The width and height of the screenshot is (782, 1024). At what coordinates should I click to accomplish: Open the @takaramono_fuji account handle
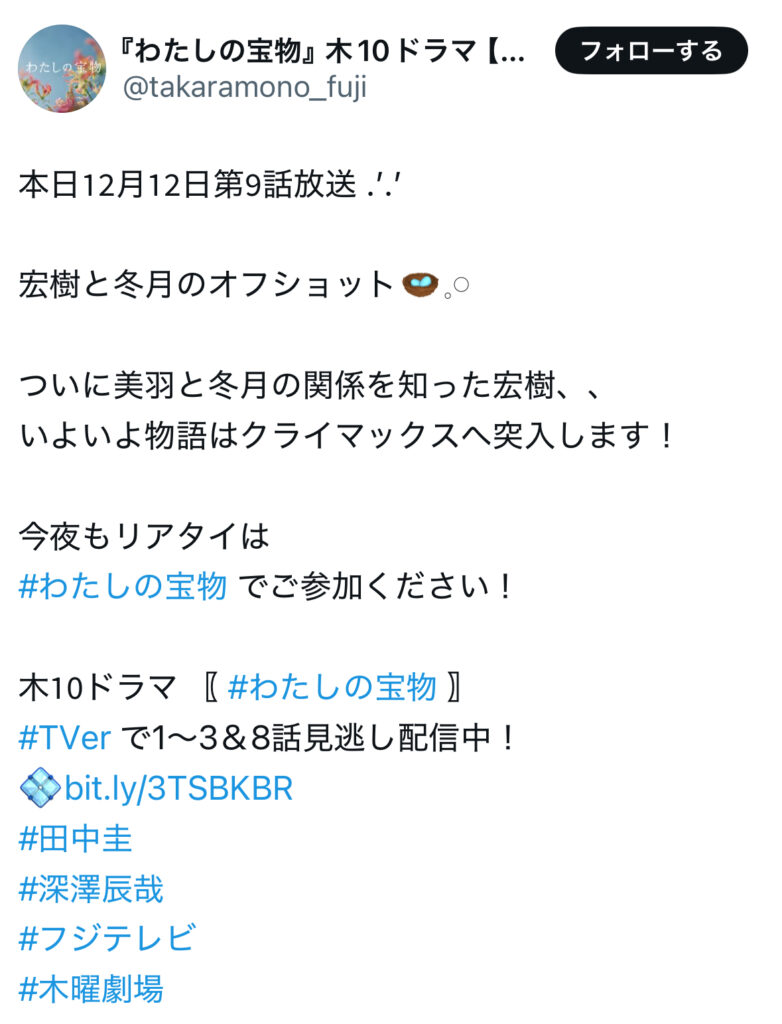tap(244, 87)
